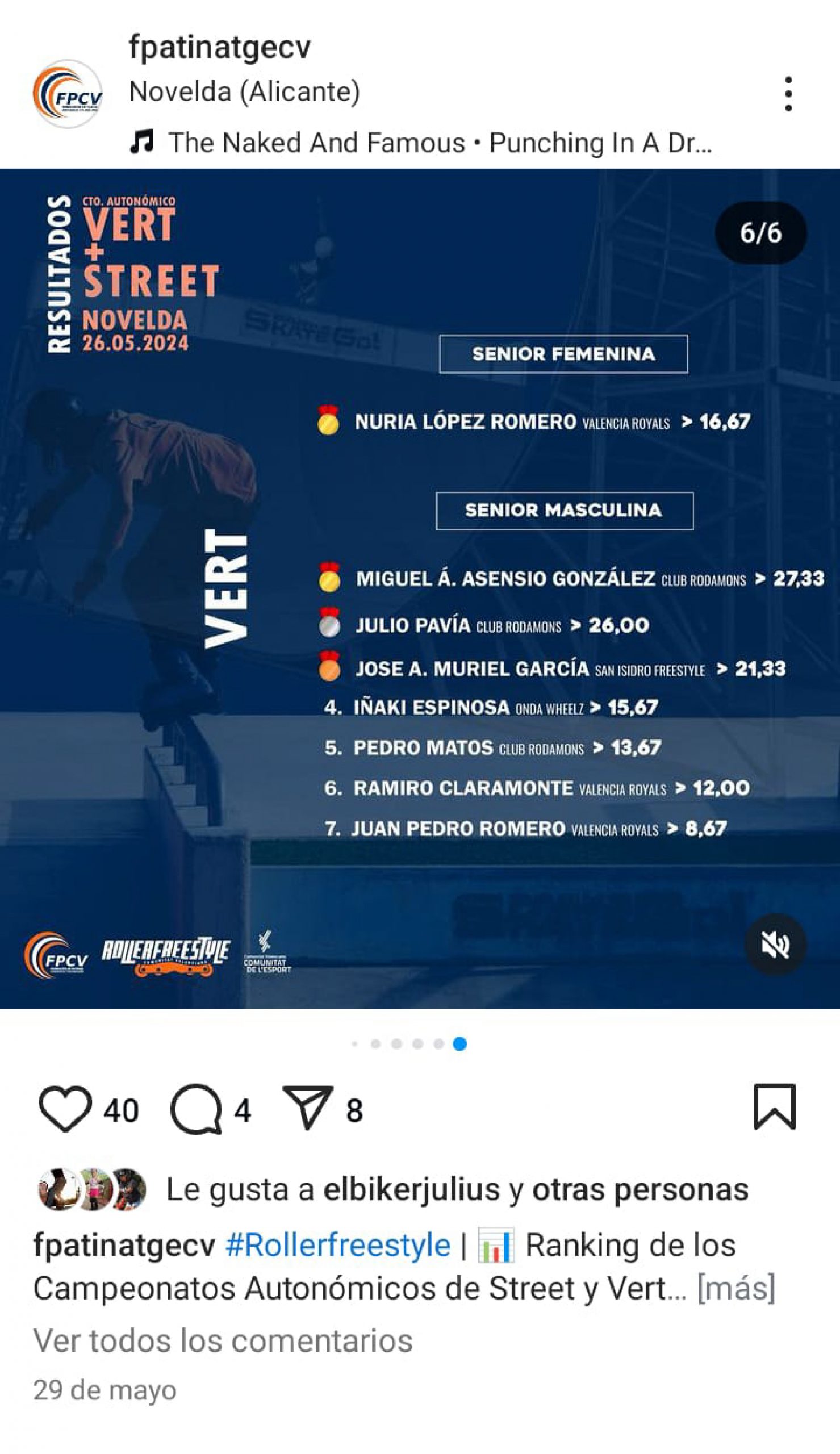
Task: Open The Naked And Famous audio track
Action: 438,143
